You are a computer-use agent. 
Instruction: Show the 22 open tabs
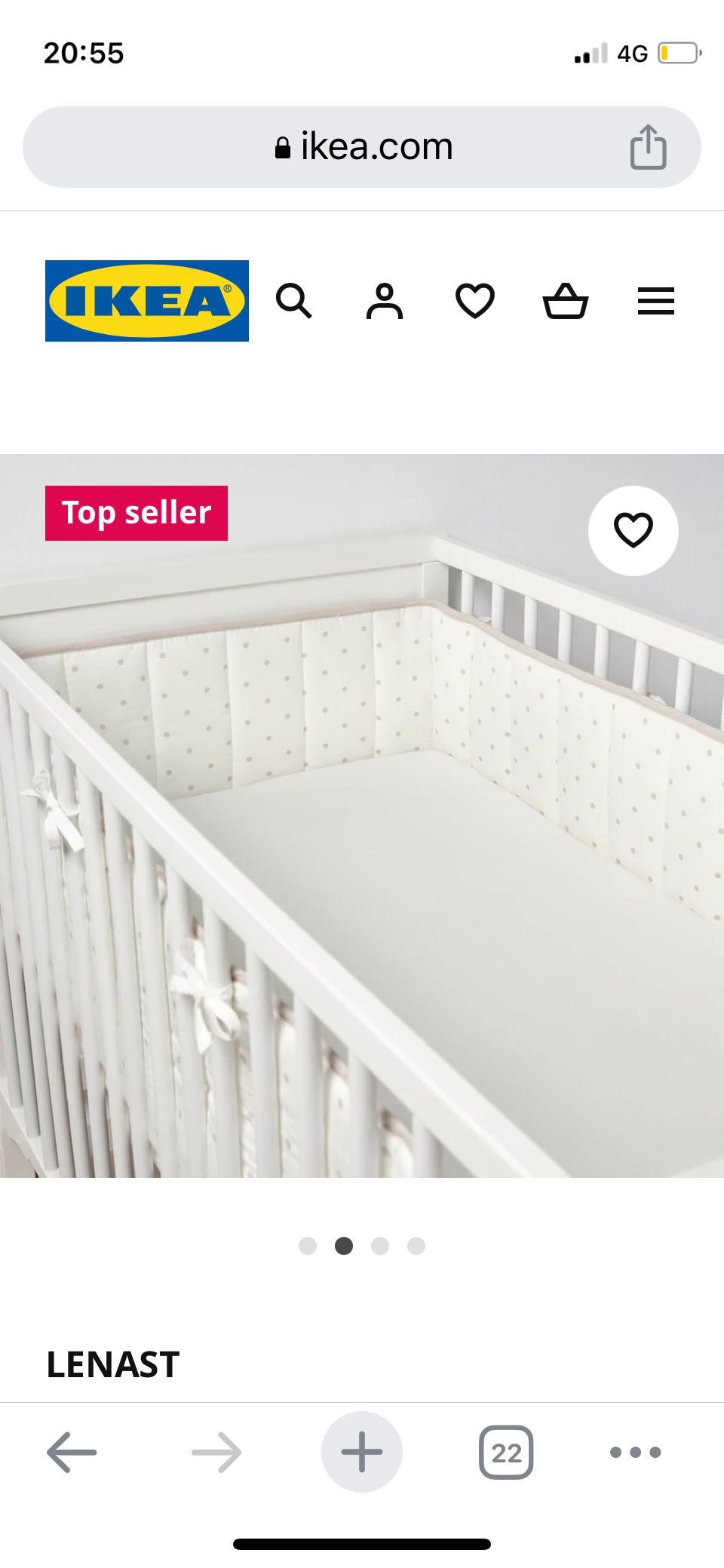(x=506, y=1452)
